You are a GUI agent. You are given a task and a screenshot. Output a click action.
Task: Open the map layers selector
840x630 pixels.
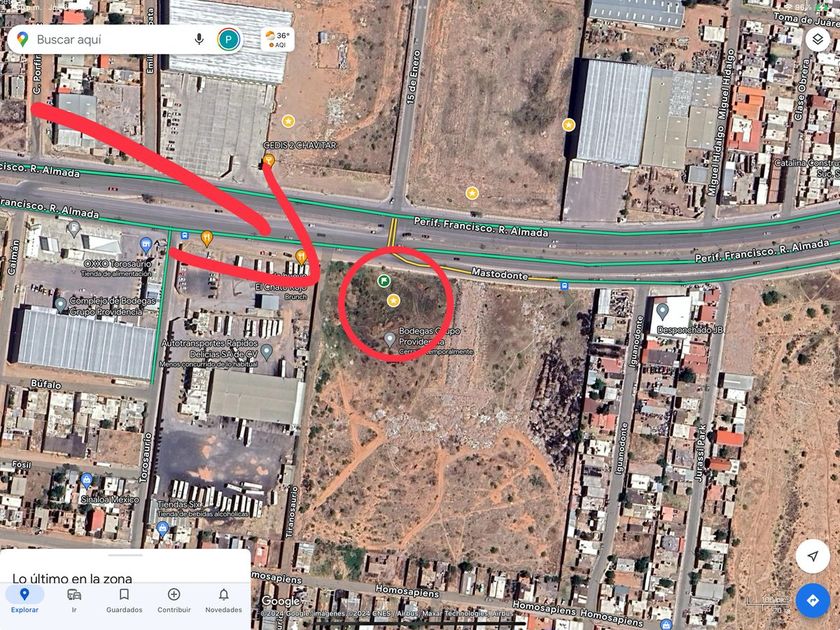(816, 40)
